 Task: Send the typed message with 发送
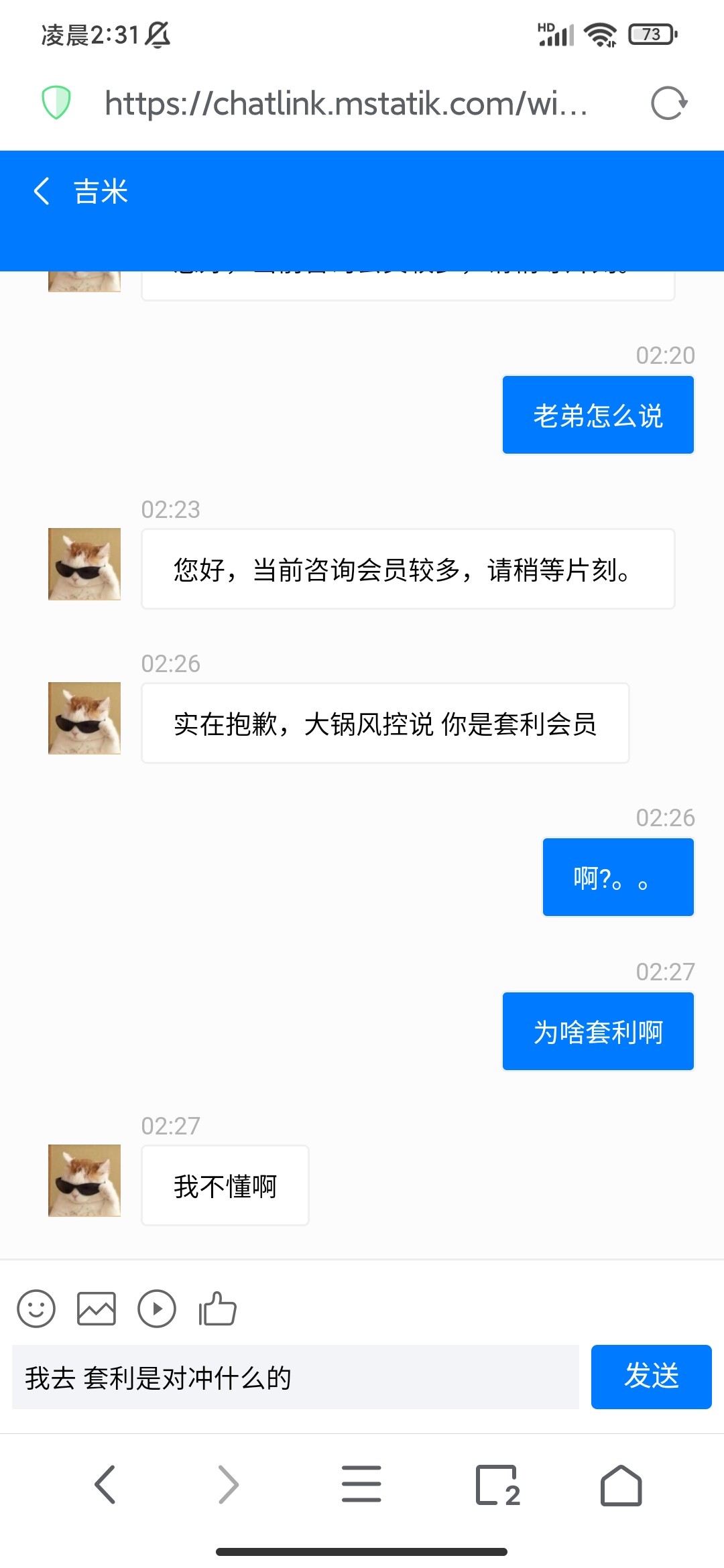pyautogui.click(x=651, y=1377)
